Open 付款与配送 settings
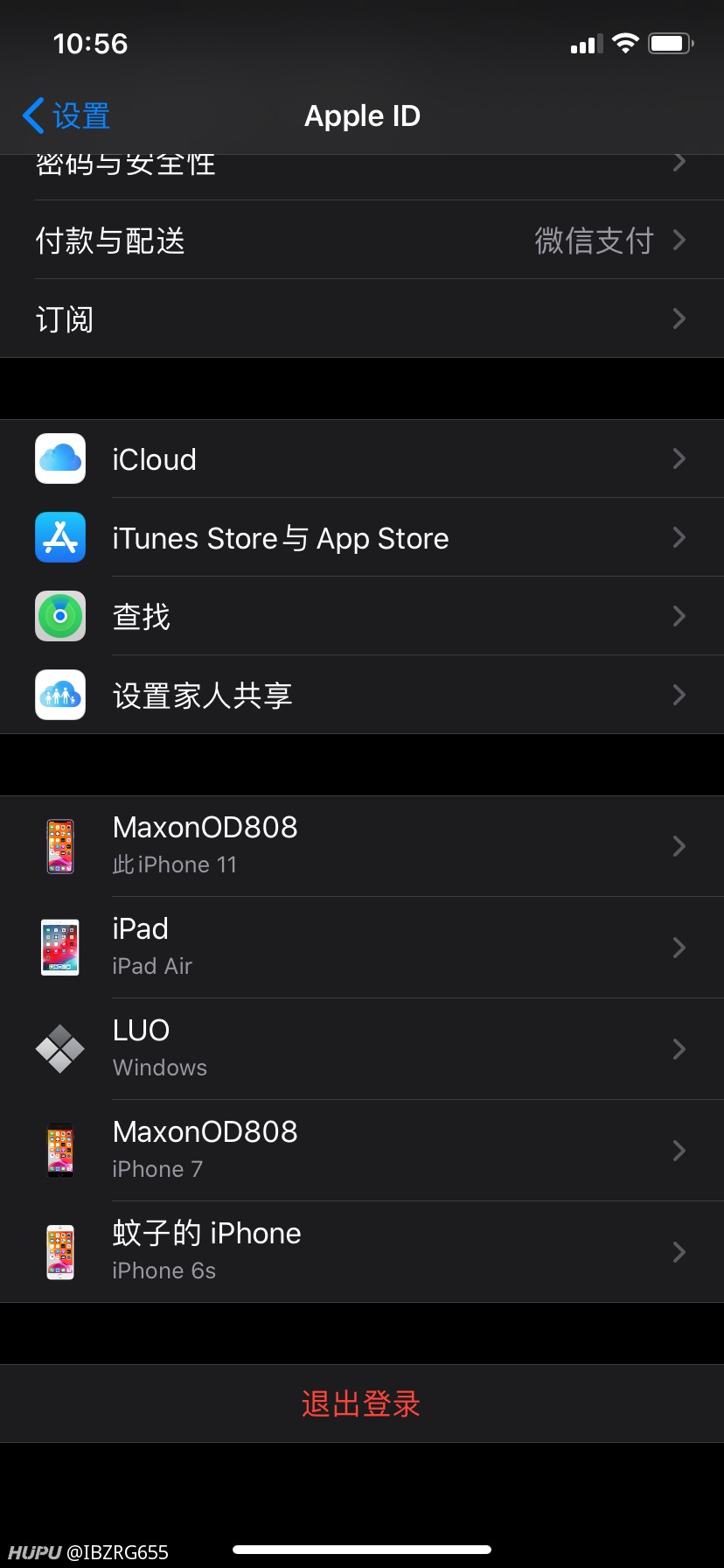The height and width of the screenshot is (1568, 724). pyautogui.click(x=362, y=240)
